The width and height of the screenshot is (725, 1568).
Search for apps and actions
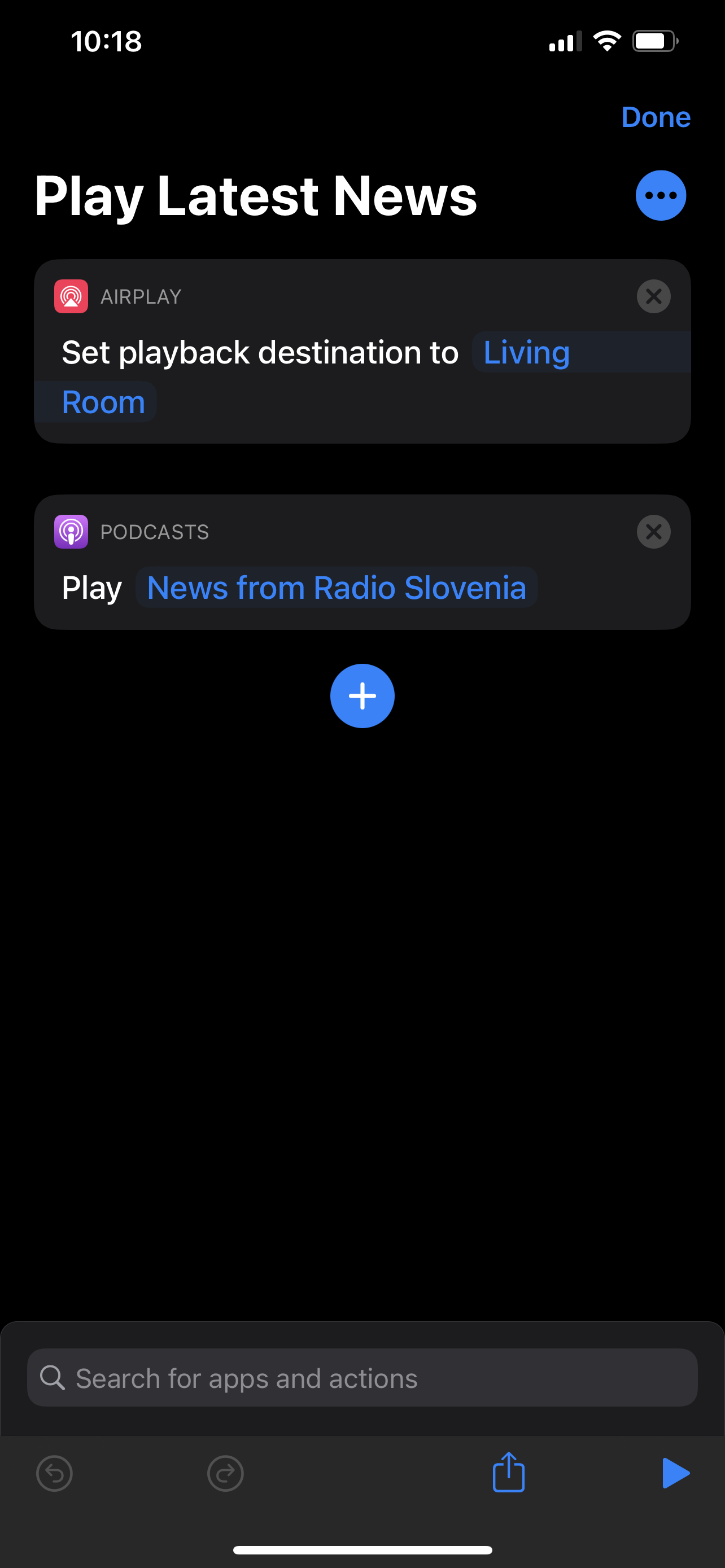362,1378
